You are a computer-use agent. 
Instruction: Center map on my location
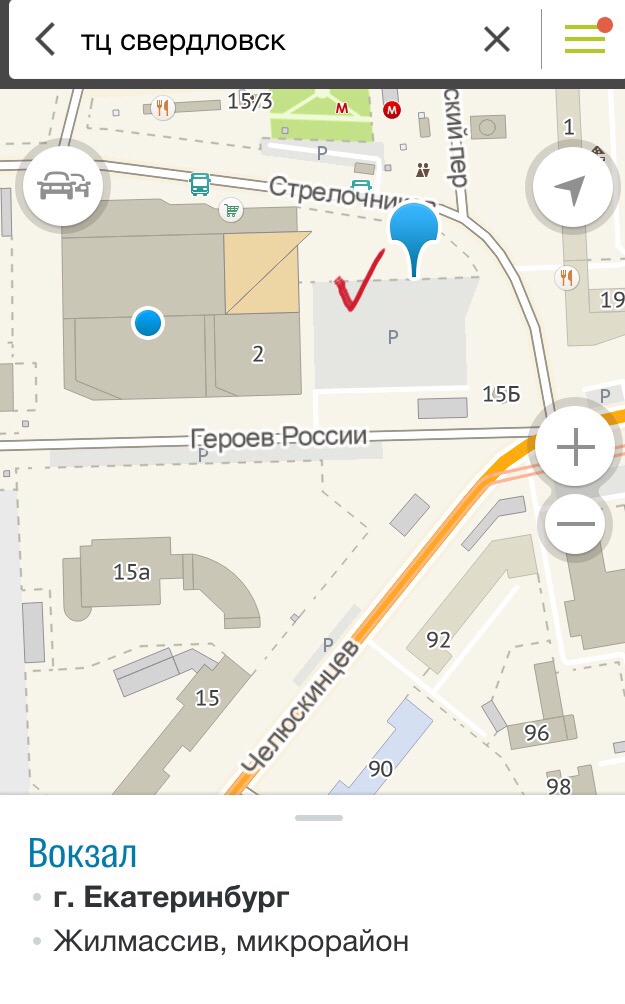point(571,187)
